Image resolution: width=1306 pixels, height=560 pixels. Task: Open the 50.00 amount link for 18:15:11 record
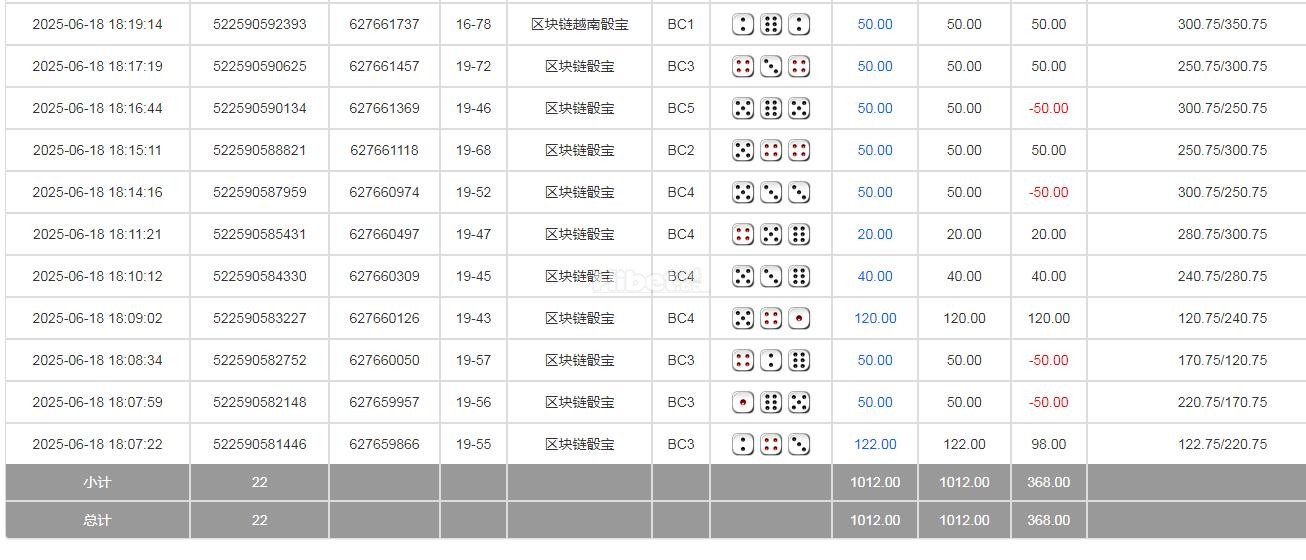[x=874, y=150]
